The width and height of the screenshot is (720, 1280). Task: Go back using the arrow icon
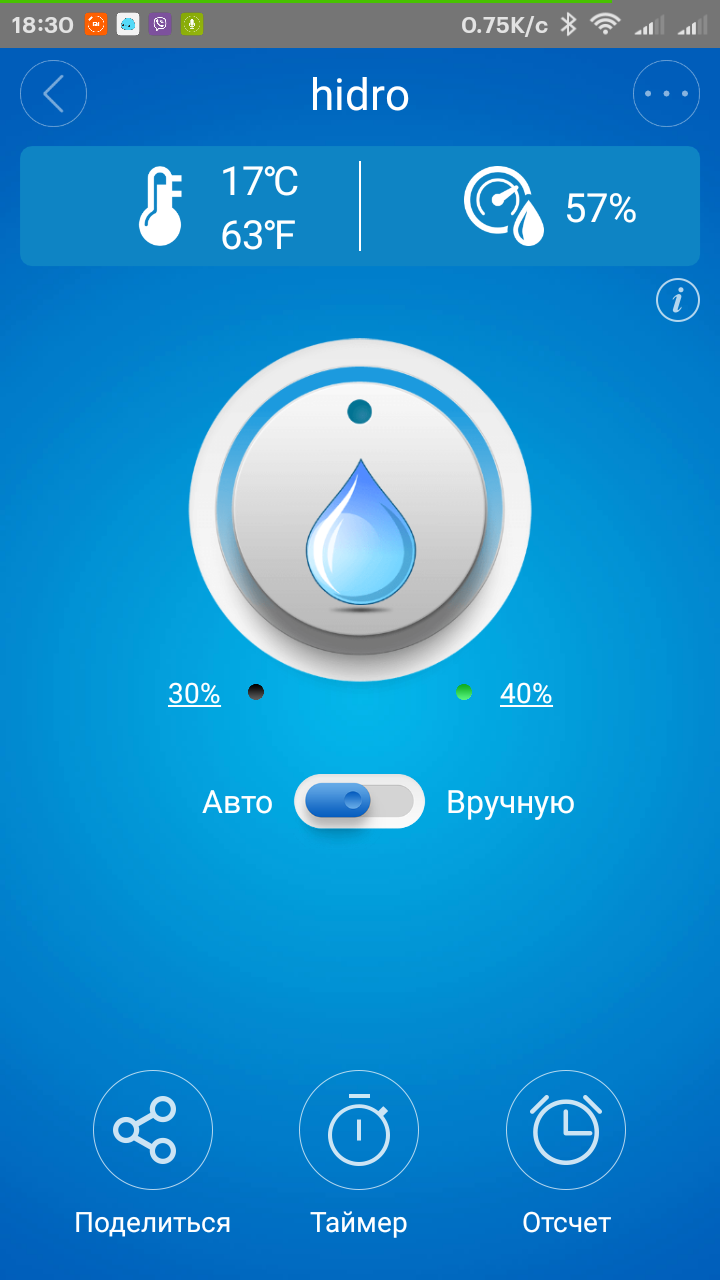click(x=54, y=94)
